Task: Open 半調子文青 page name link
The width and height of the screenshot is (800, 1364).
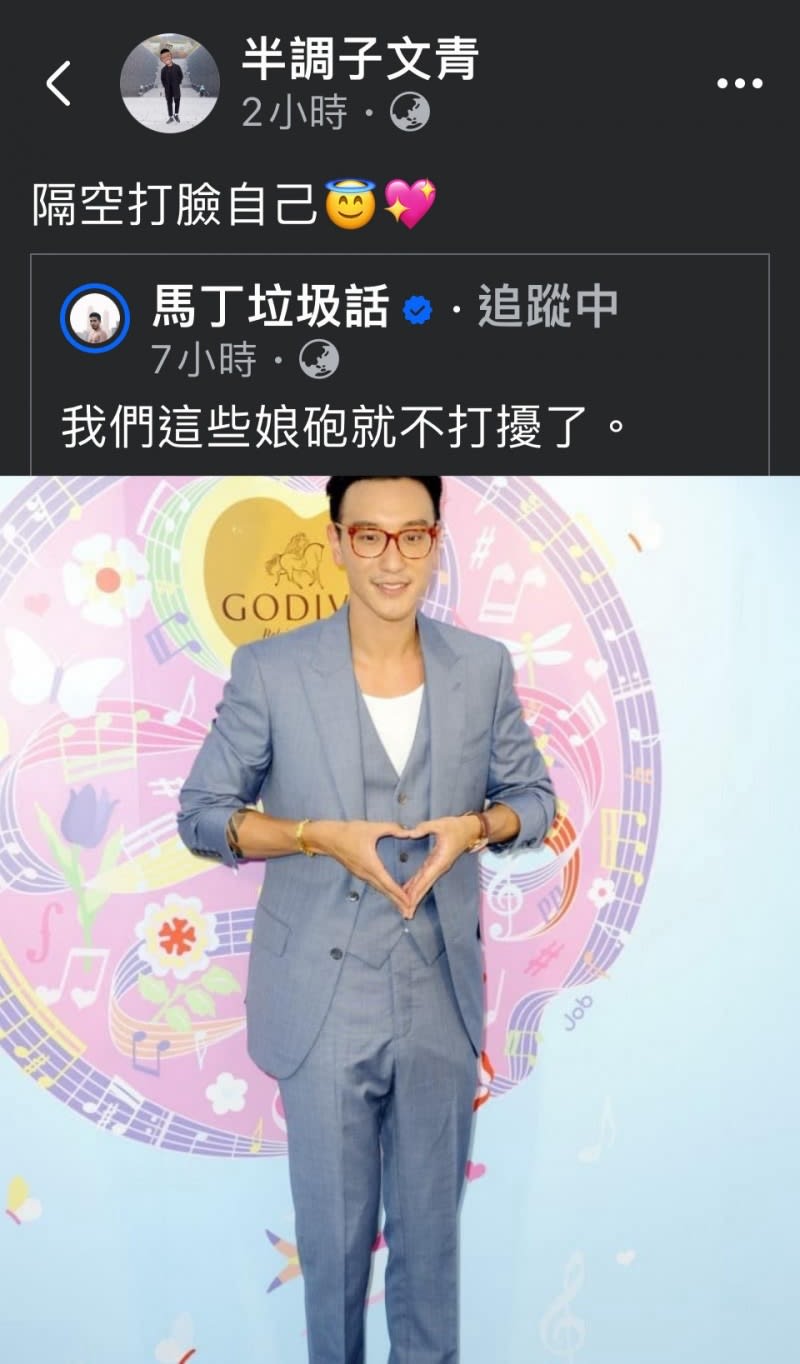Action: (x=360, y=60)
